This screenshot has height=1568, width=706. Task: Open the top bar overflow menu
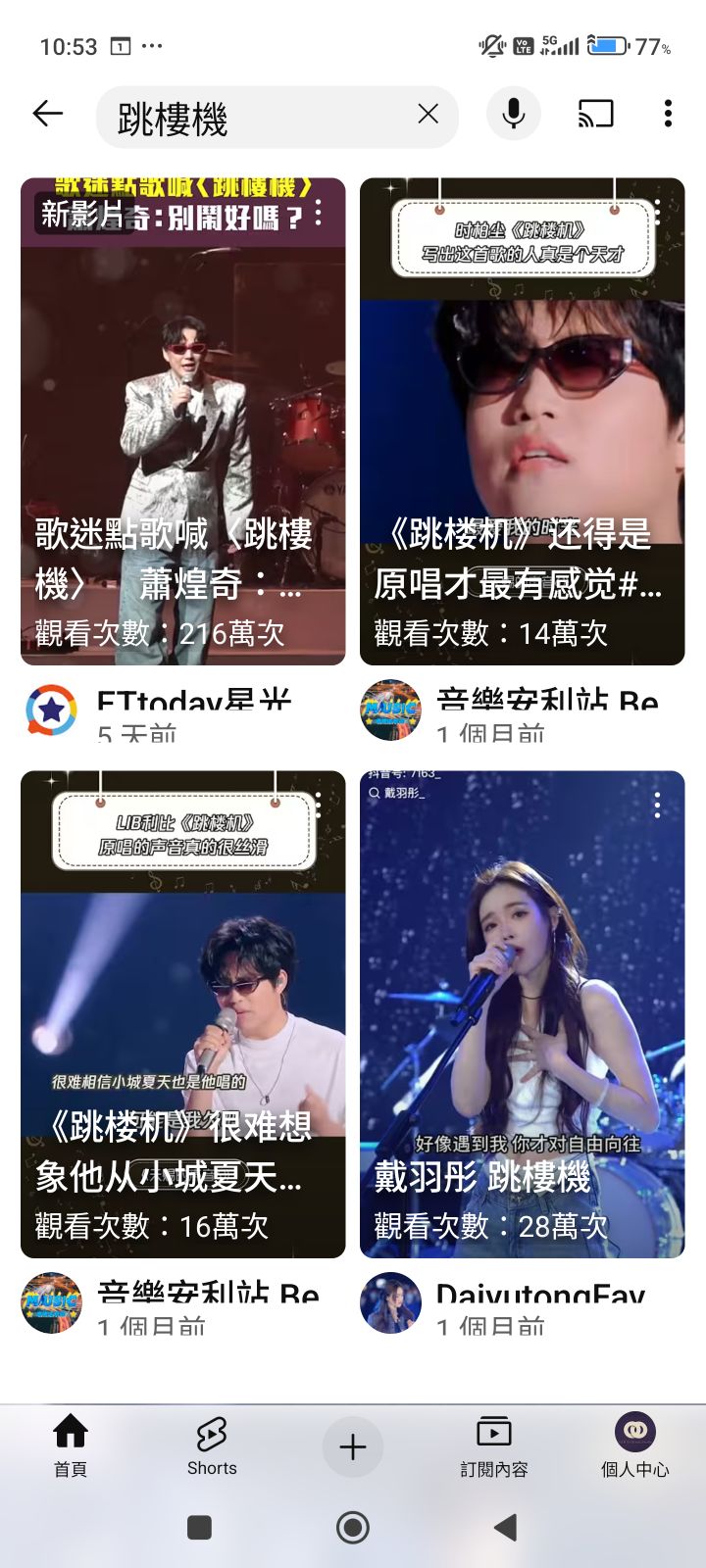coord(668,114)
